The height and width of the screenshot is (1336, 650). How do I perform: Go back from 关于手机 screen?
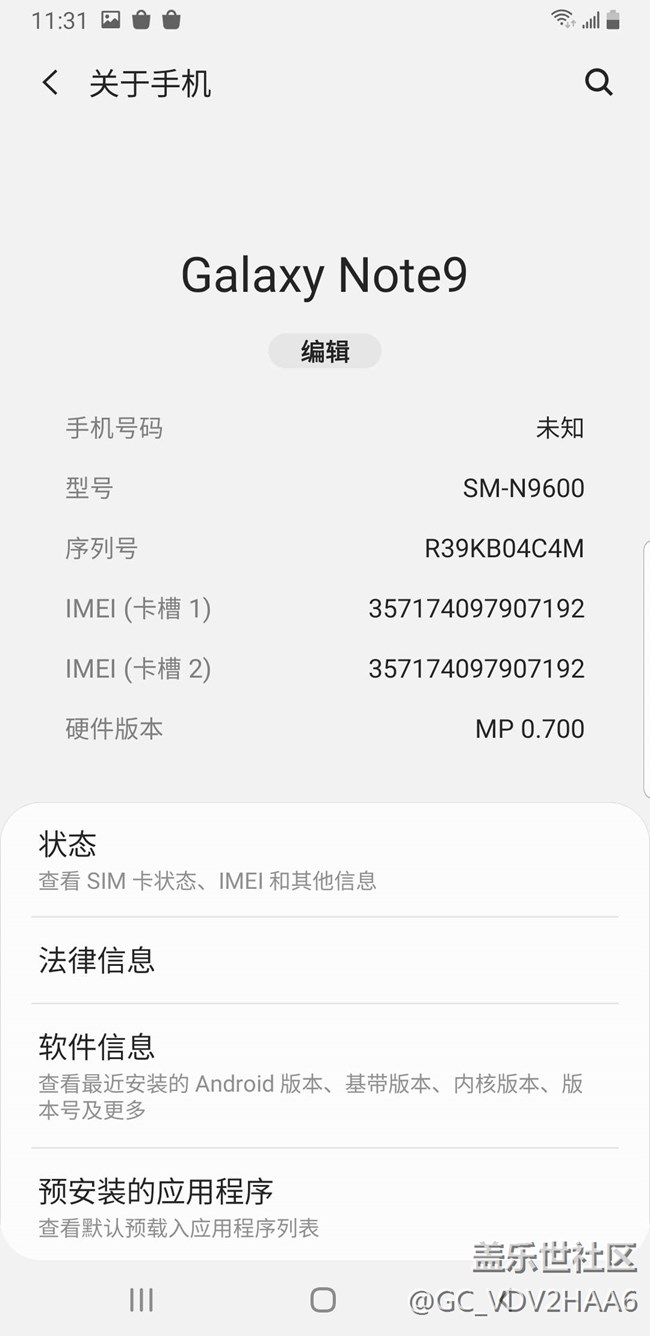point(50,83)
